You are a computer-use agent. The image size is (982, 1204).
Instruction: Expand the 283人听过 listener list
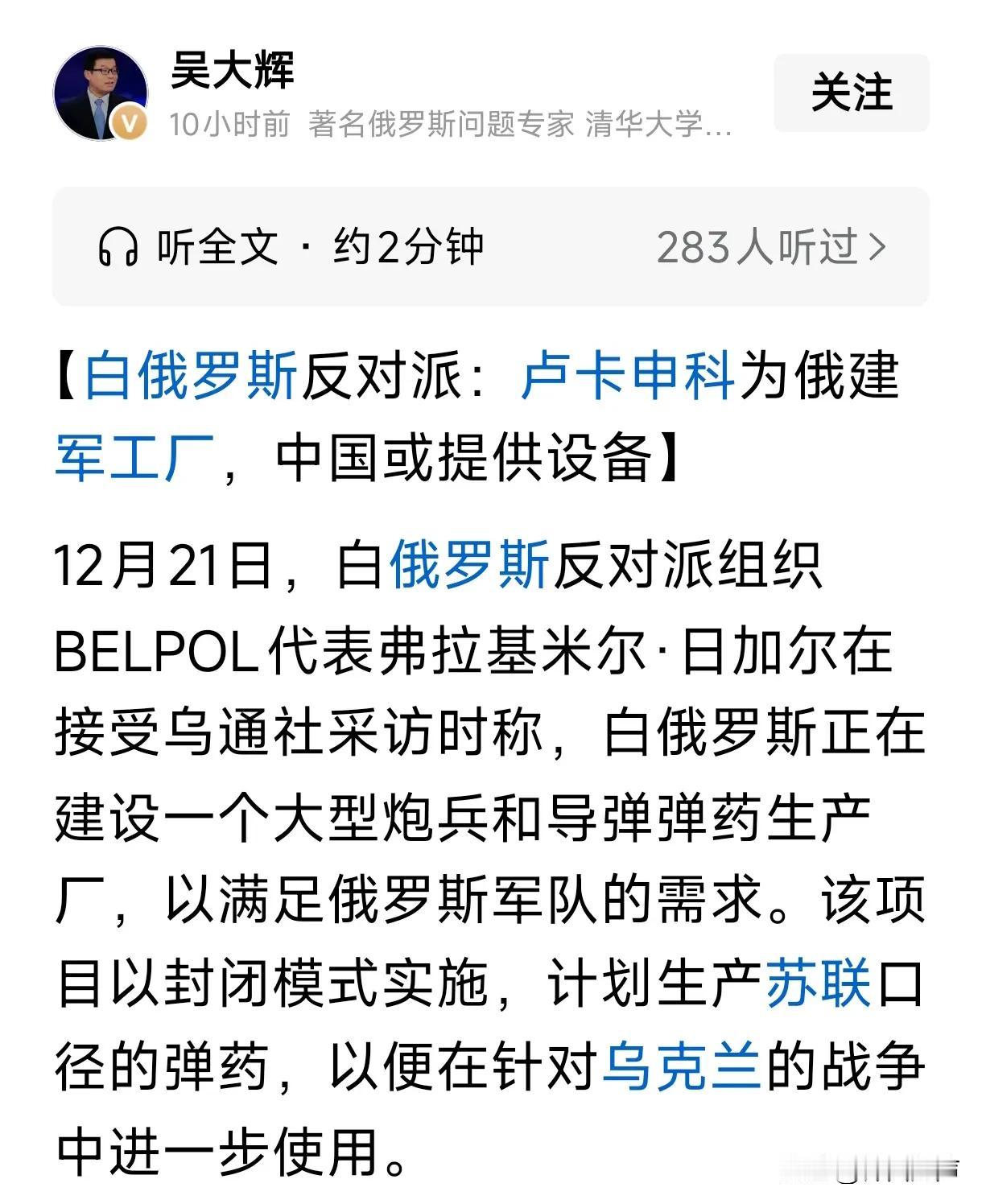(755, 248)
